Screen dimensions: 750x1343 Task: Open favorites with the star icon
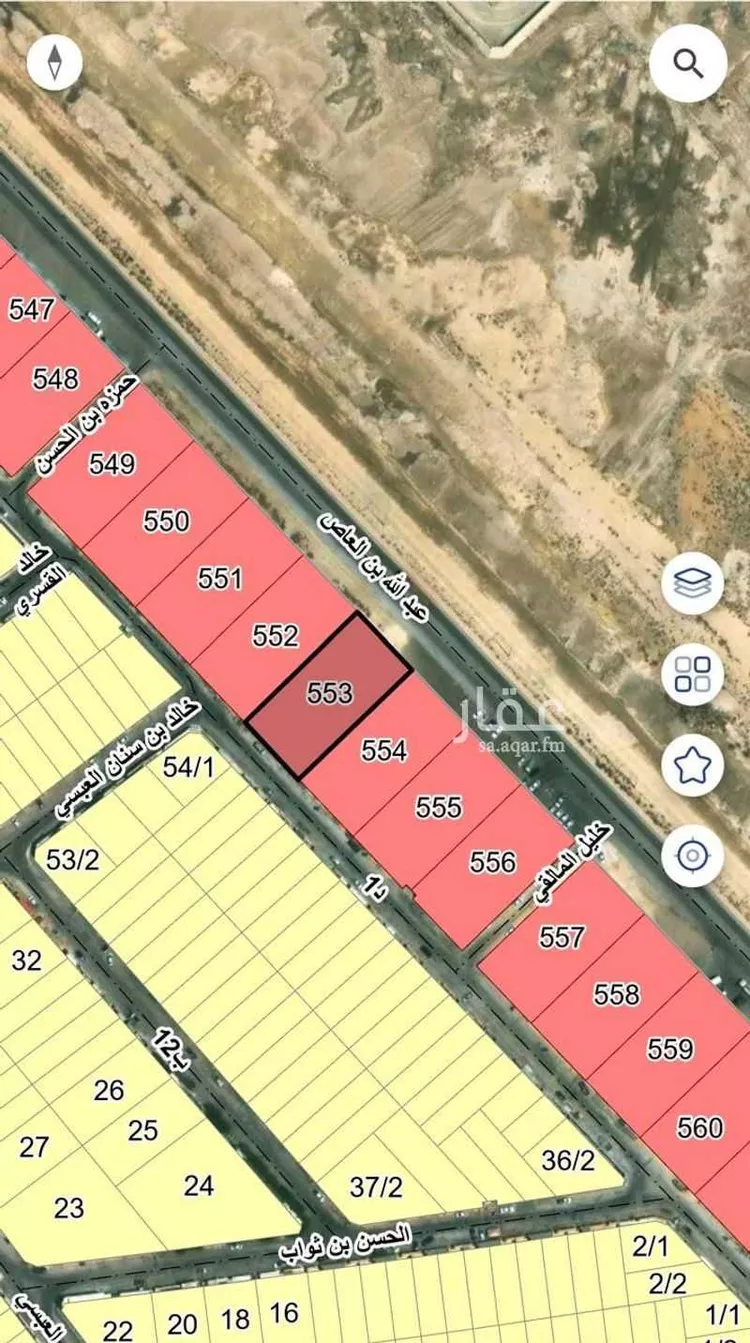[692, 765]
